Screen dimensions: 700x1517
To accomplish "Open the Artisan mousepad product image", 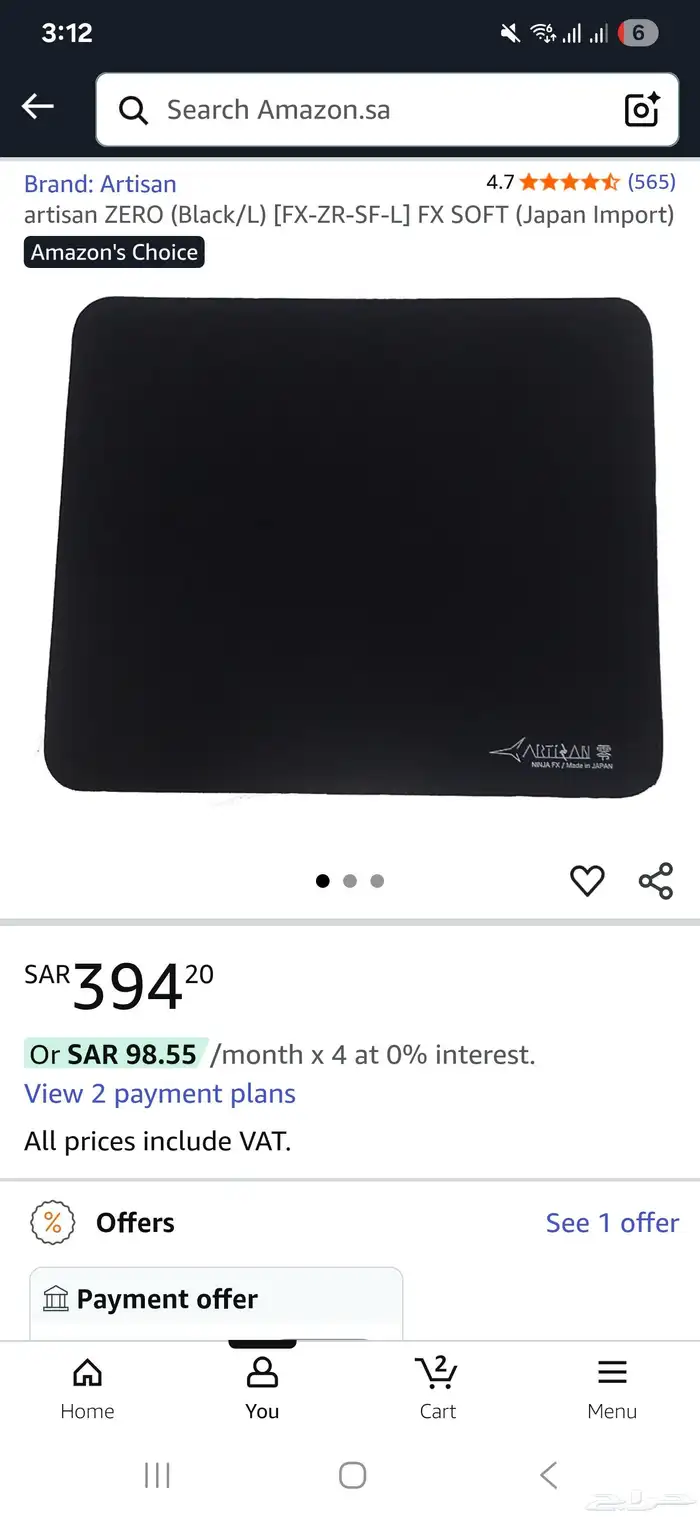I will click(x=350, y=545).
